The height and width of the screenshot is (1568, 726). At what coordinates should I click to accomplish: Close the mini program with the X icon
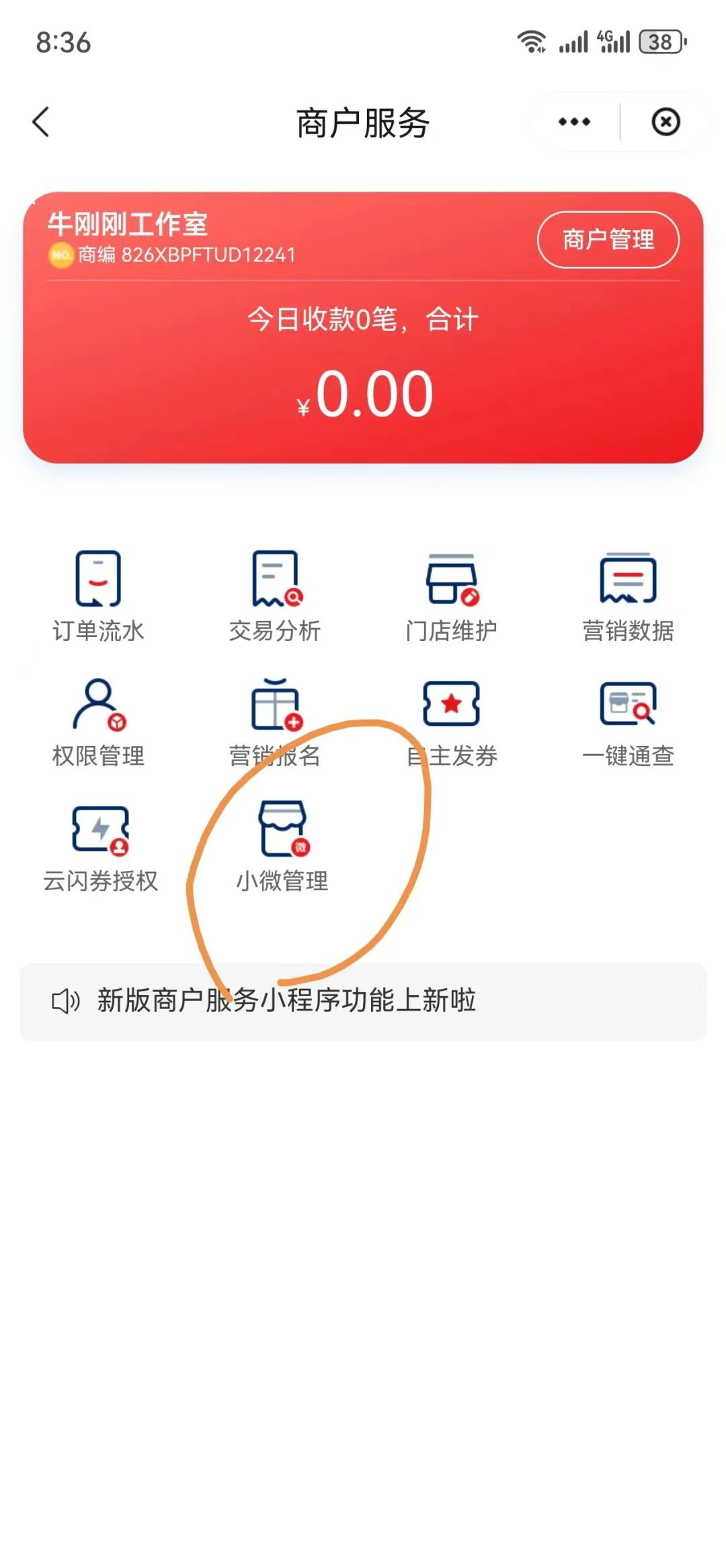[665, 122]
